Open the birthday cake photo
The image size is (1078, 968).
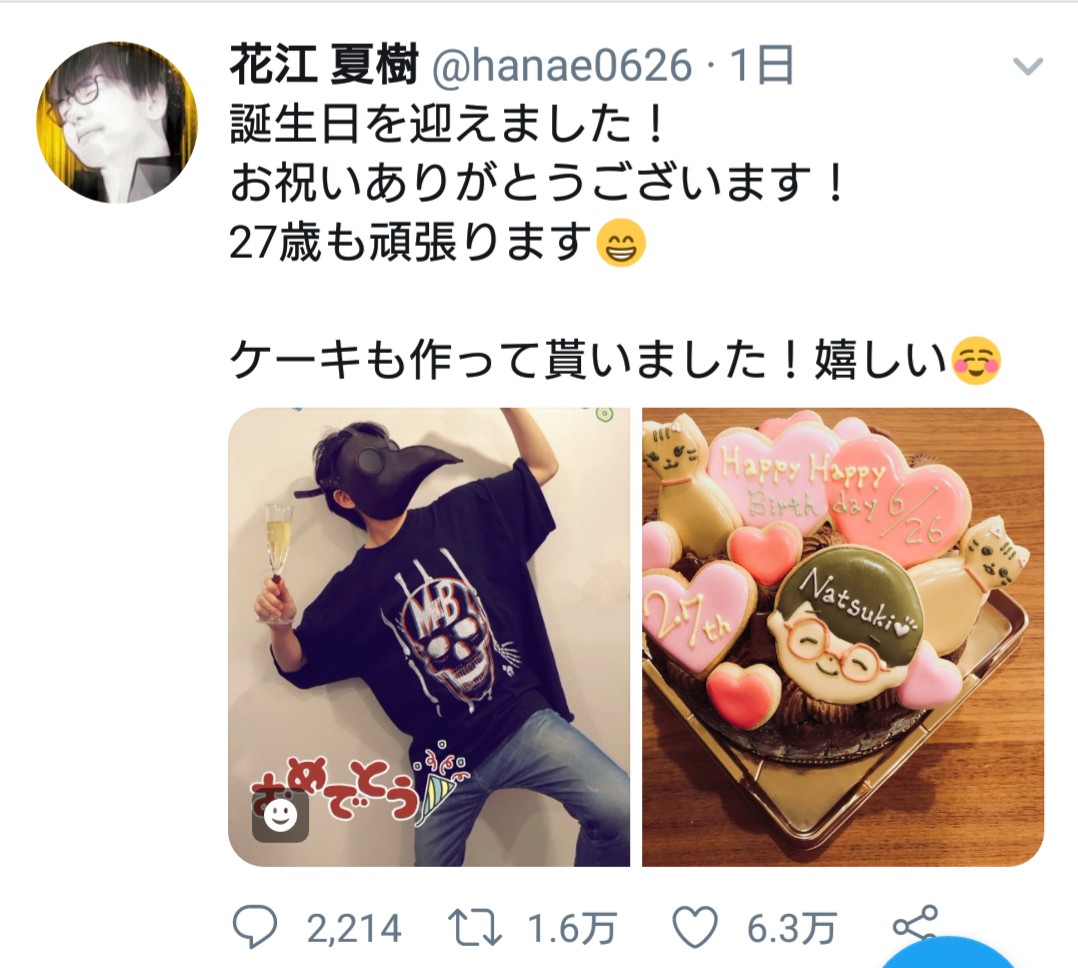pyautogui.click(x=842, y=637)
